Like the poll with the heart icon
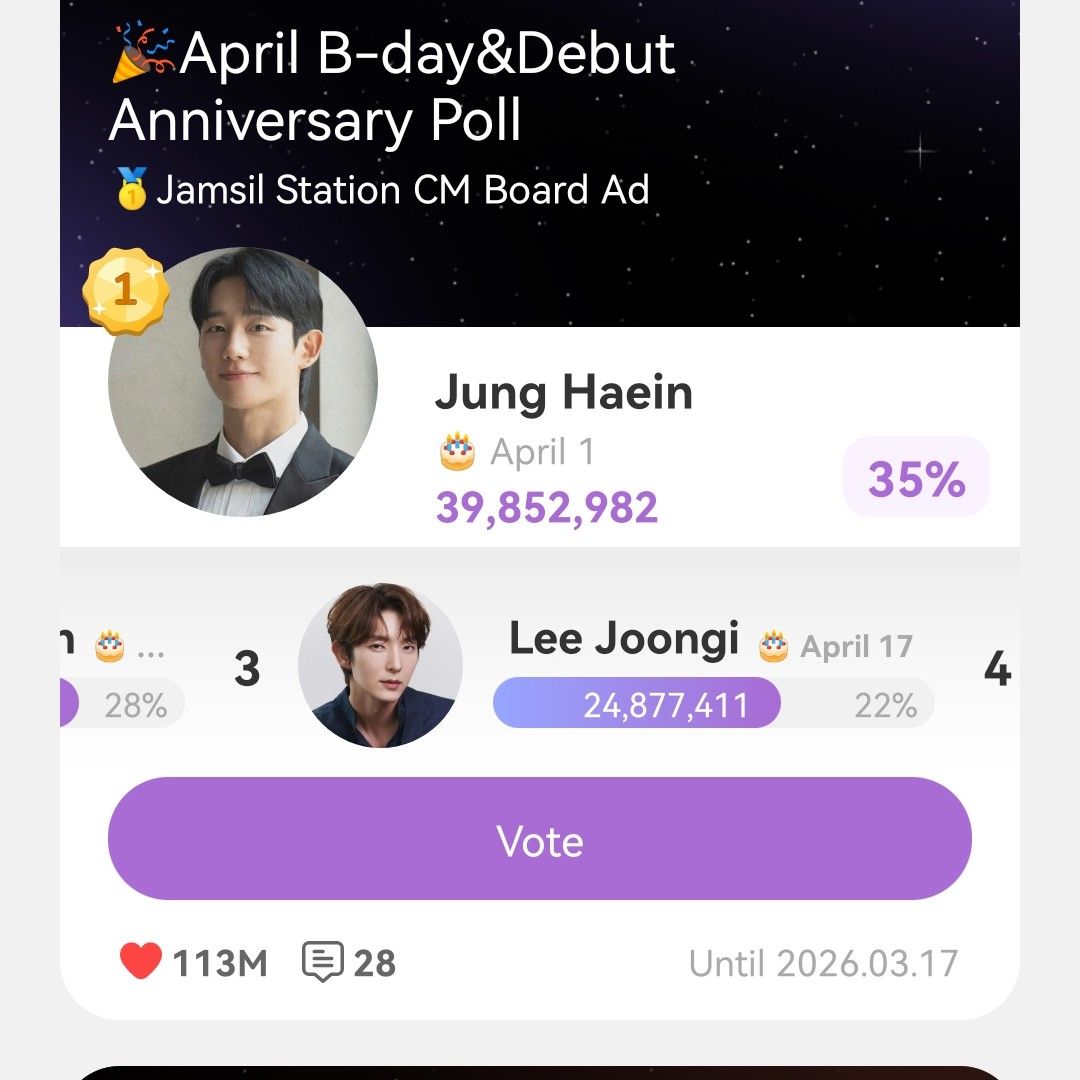This screenshot has height=1080, width=1080. pyautogui.click(x=141, y=962)
